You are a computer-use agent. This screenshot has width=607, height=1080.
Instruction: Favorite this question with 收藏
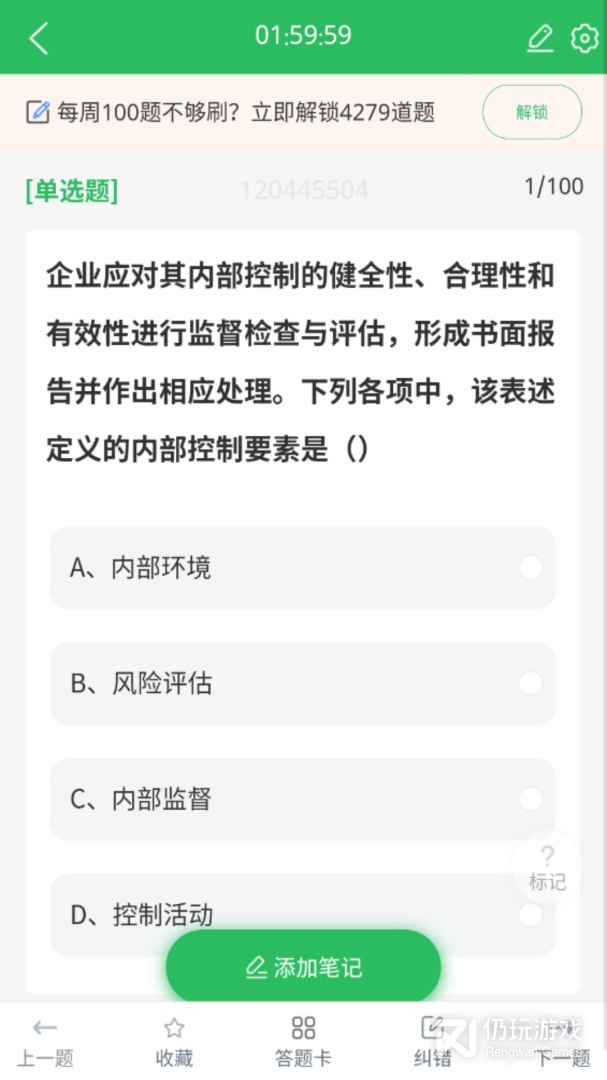coord(174,1042)
